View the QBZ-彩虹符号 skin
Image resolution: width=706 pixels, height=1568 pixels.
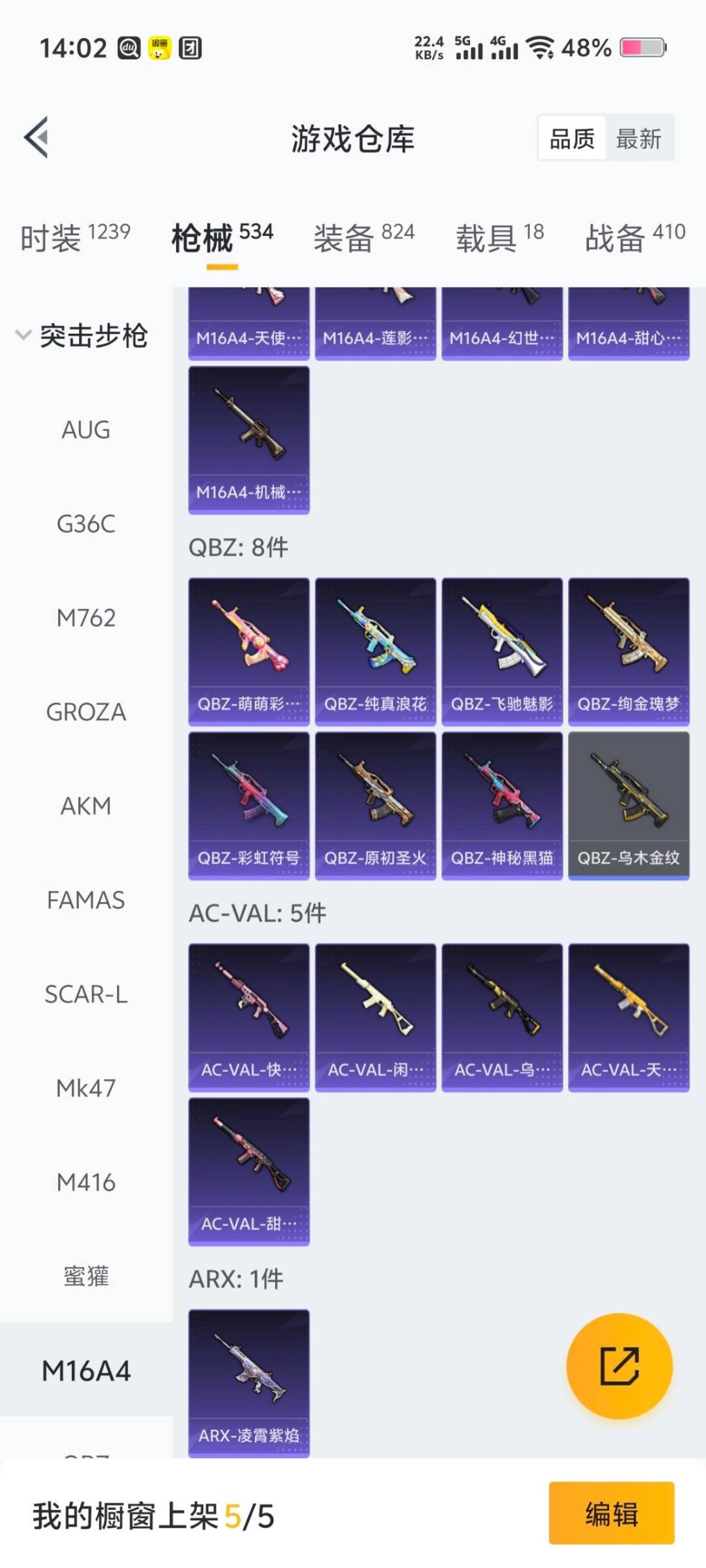[x=248, y=805]
